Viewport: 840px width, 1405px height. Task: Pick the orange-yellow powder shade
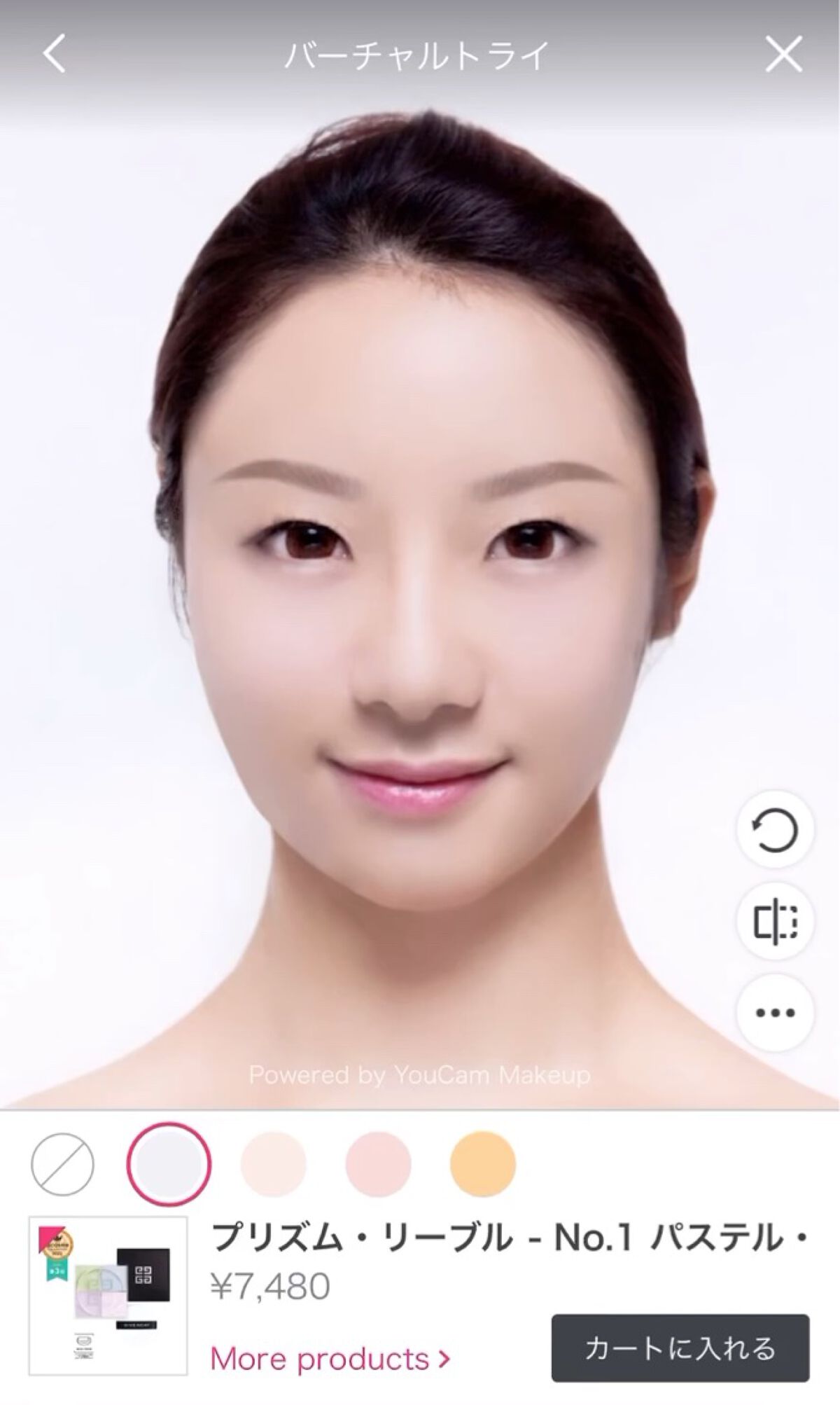483,1163
